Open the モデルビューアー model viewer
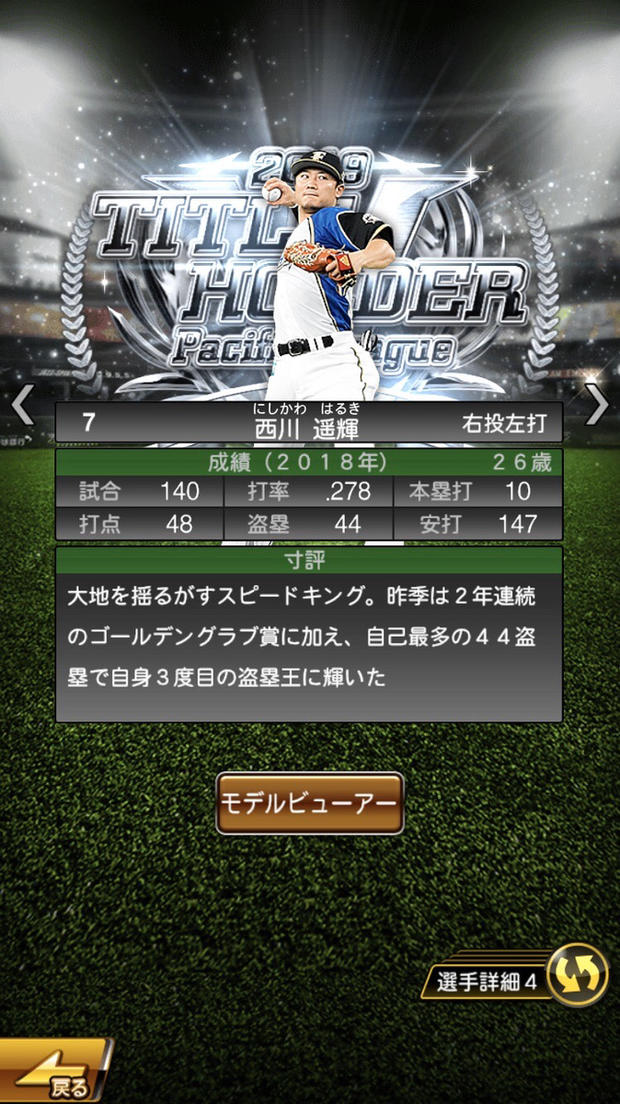The image size is (620, 1104). pos(310,803)
